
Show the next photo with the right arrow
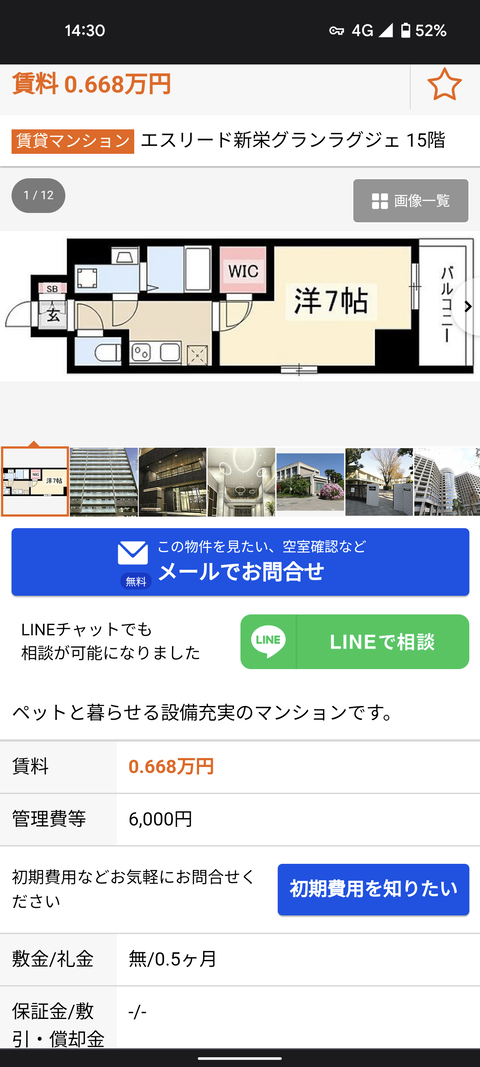pyautogui.click(x=468, y=306)
